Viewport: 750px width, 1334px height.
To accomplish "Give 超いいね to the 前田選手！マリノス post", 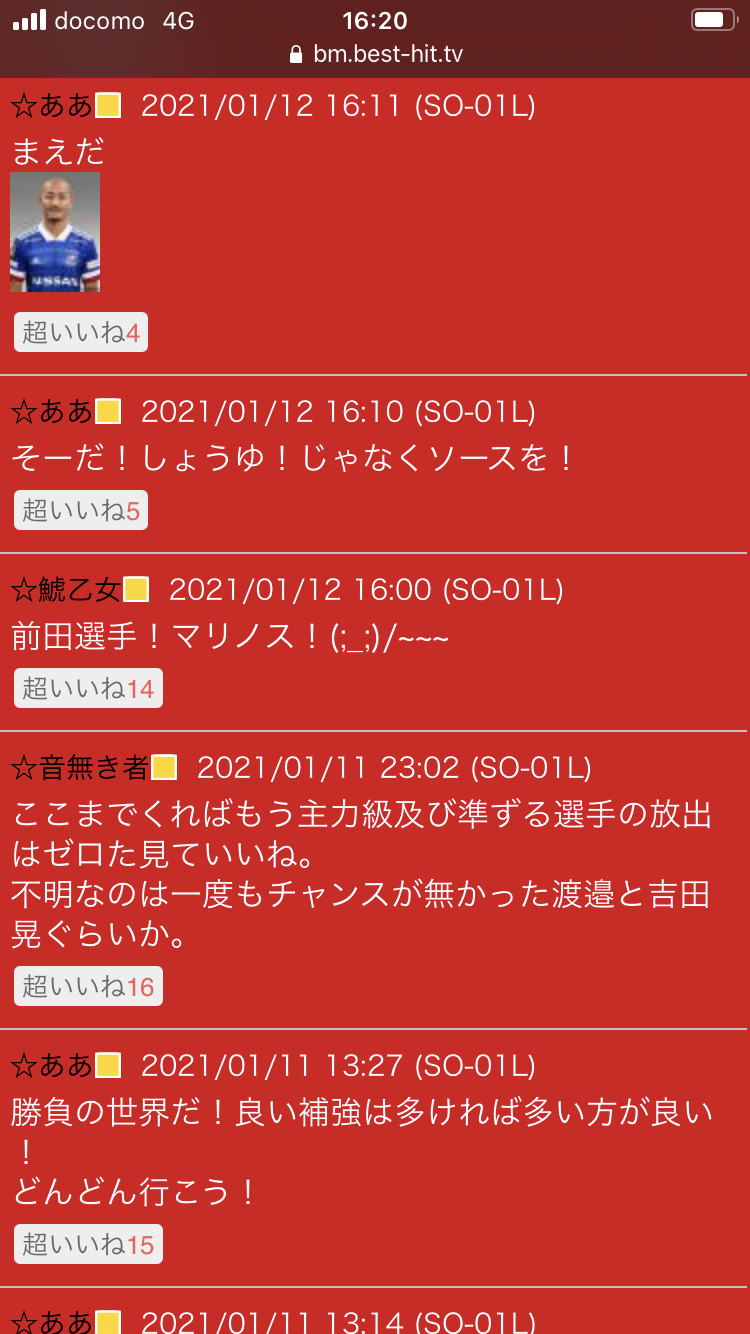I will [x=88, y=688].
